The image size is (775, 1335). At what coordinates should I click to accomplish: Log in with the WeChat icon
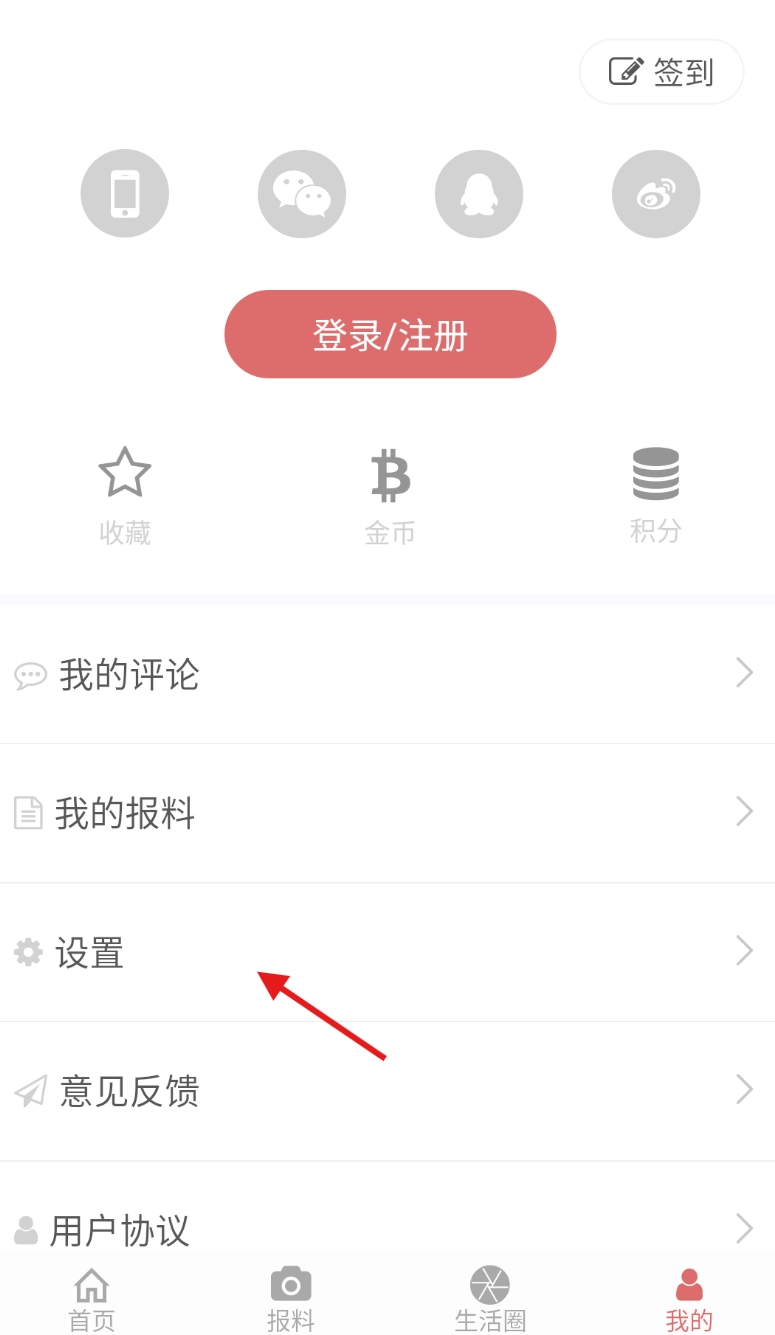coord(302,193)
